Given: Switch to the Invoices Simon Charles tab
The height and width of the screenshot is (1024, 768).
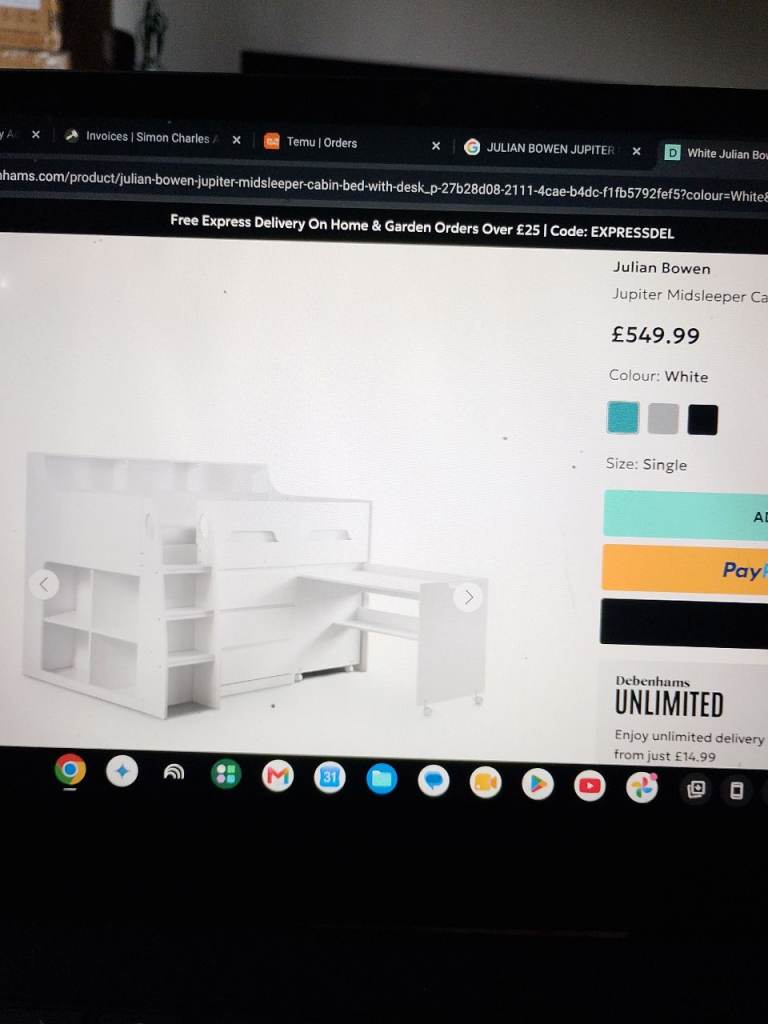Looking at the screenshot, I should click(146, 137).
